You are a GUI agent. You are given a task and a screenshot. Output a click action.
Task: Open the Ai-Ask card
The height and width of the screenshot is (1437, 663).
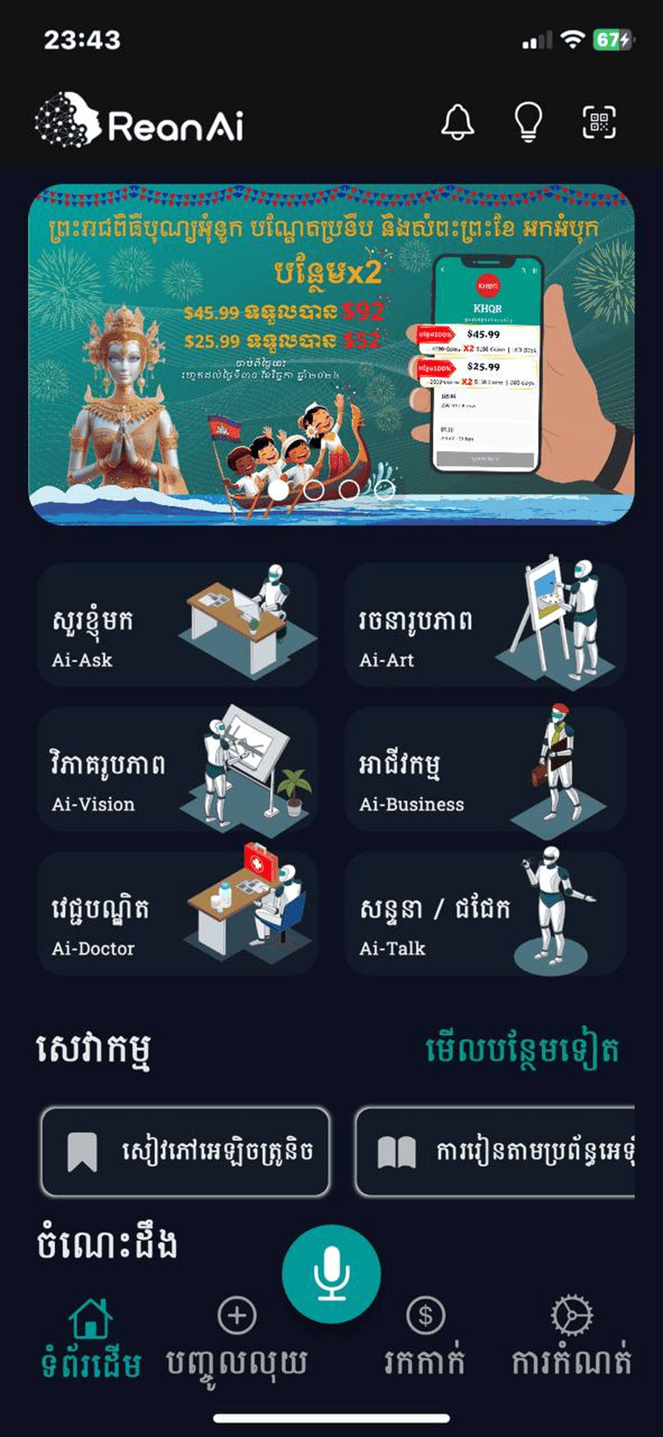(178, 624)
